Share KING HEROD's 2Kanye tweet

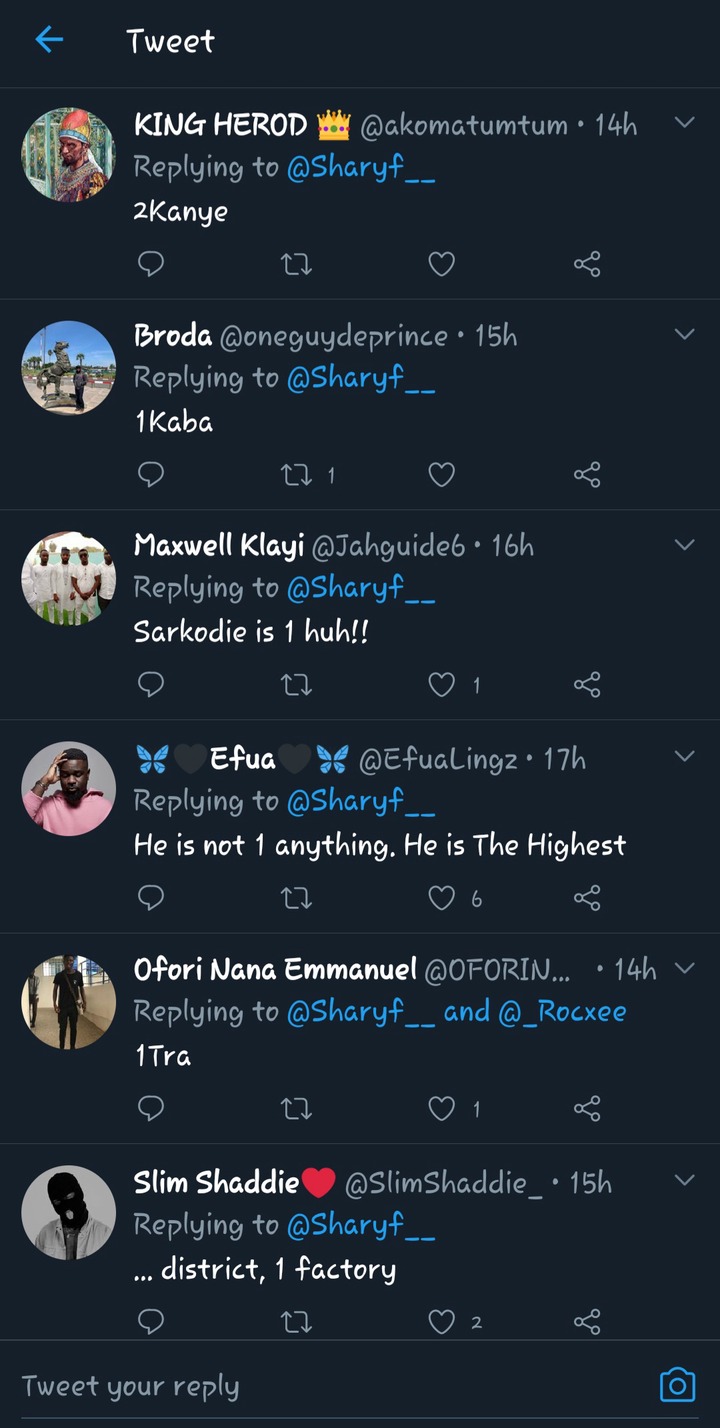(587, 264)
